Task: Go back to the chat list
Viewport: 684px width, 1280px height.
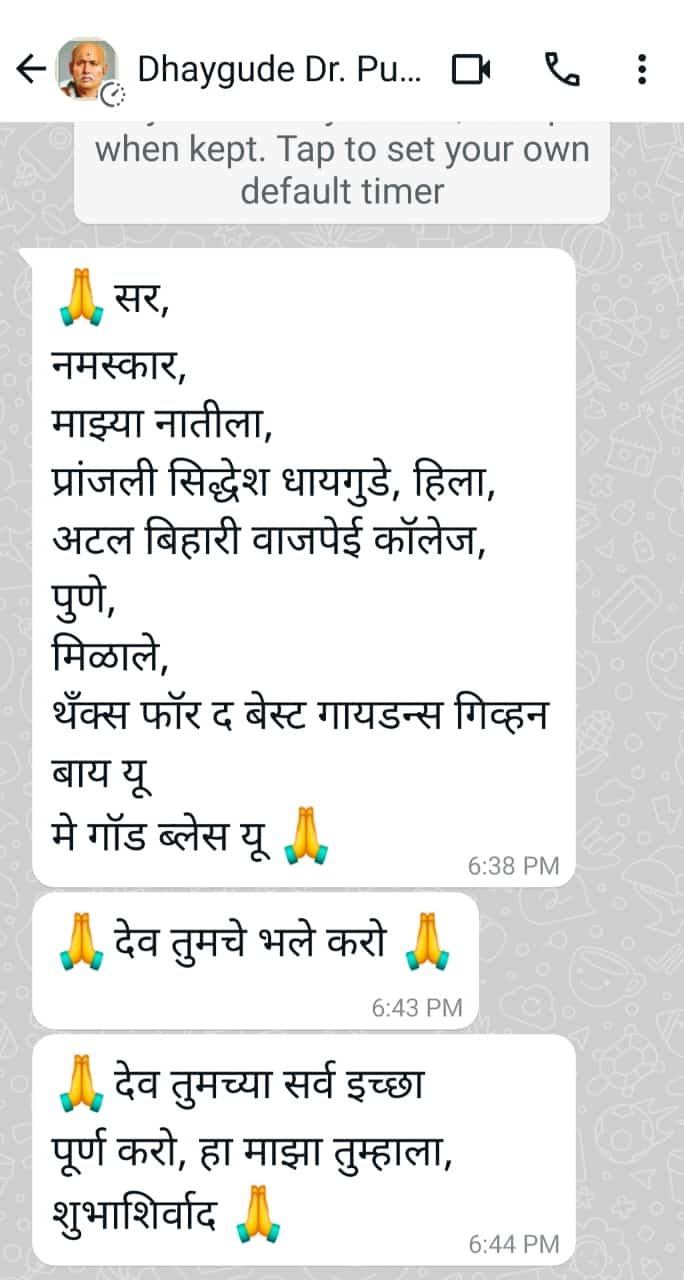Action: (31, 69)
